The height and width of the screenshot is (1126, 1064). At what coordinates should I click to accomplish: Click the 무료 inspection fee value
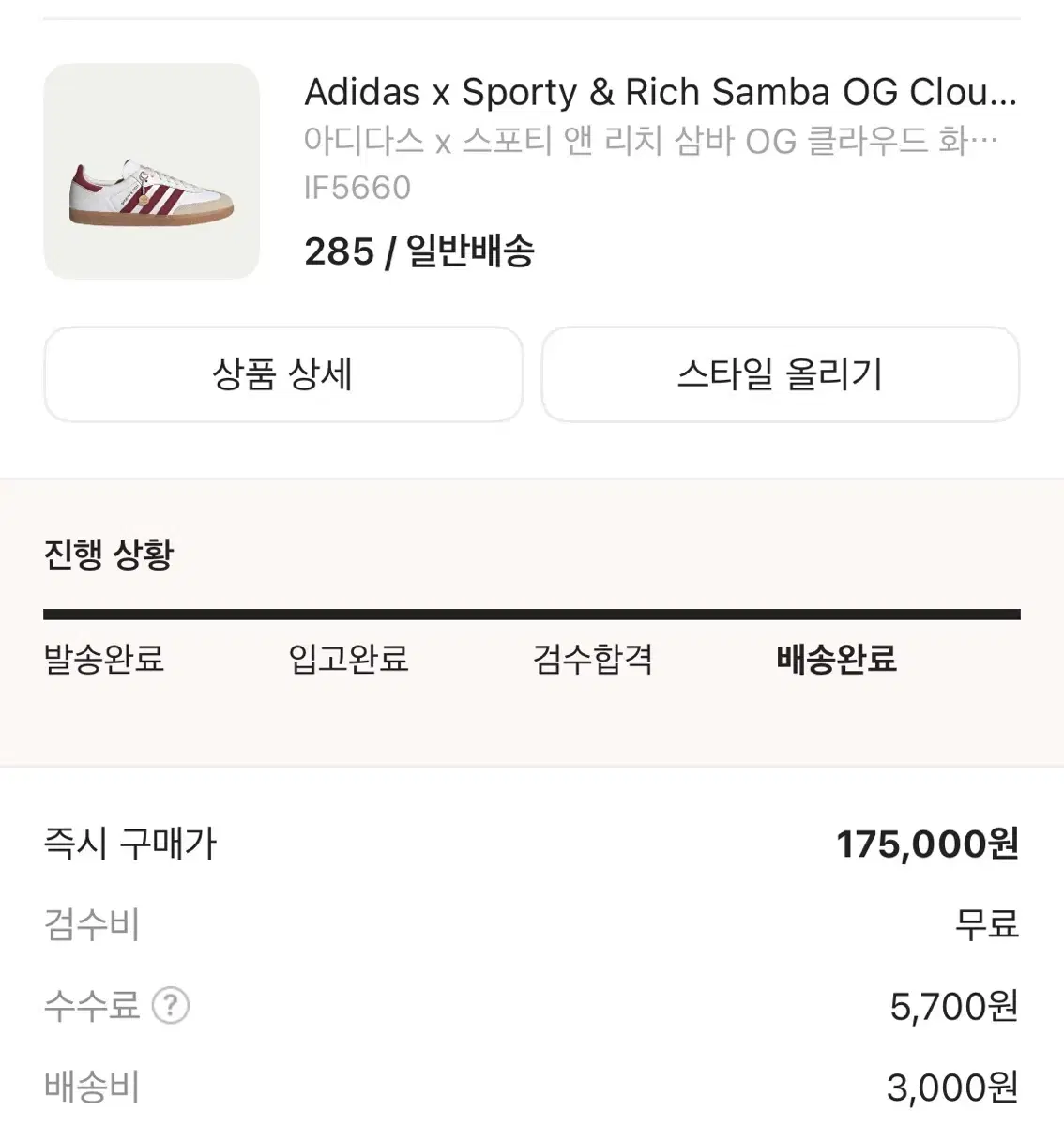(982, 925)
